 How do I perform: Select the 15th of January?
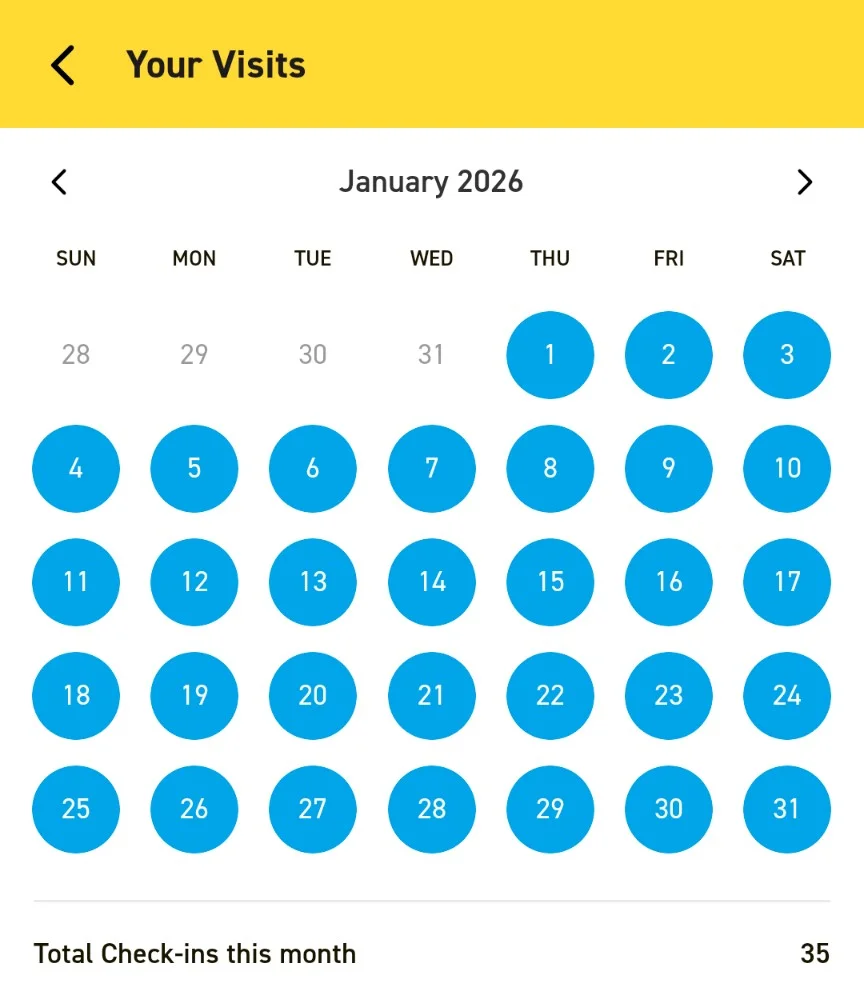tap(550, 582)
